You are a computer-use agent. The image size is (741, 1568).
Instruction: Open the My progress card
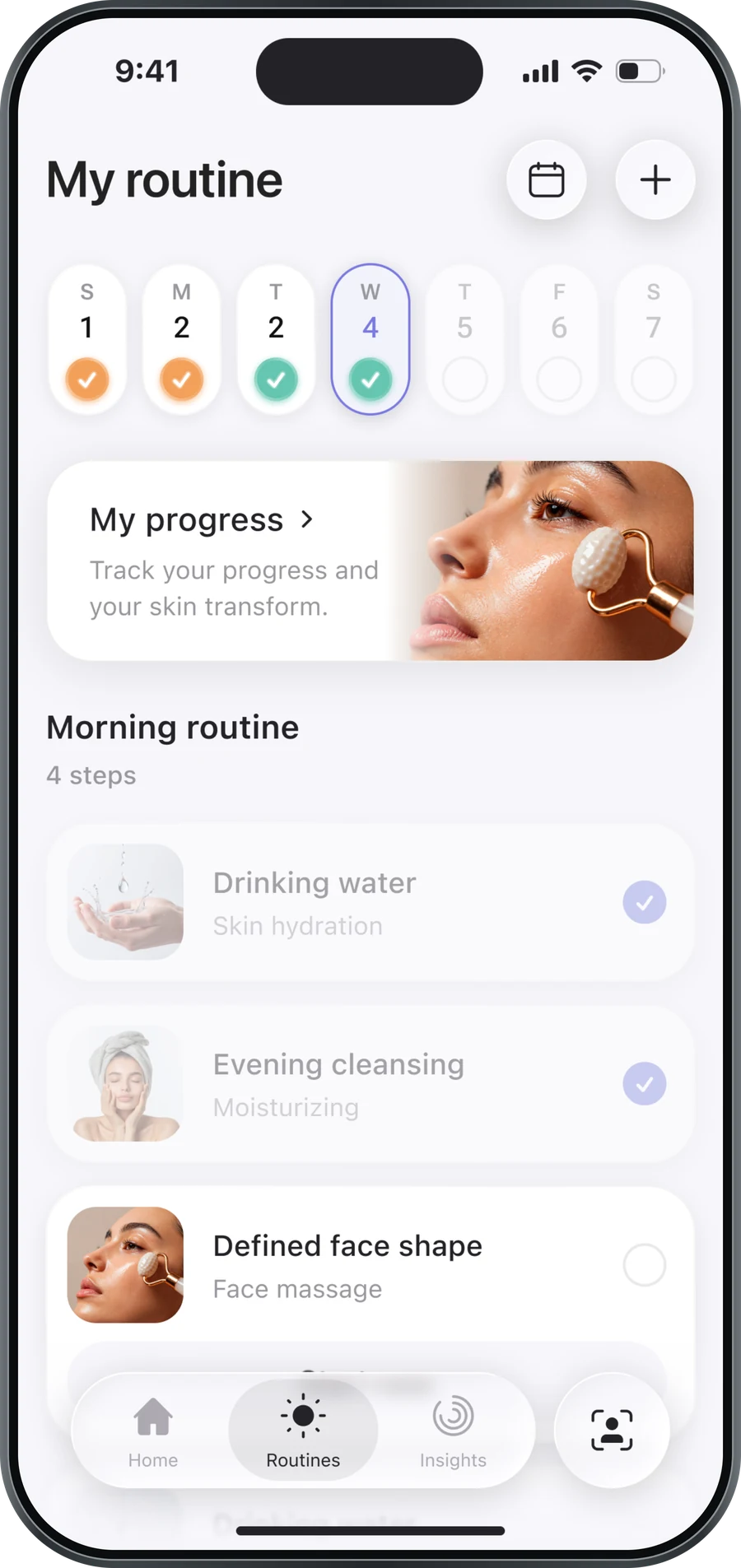(370, 561)
